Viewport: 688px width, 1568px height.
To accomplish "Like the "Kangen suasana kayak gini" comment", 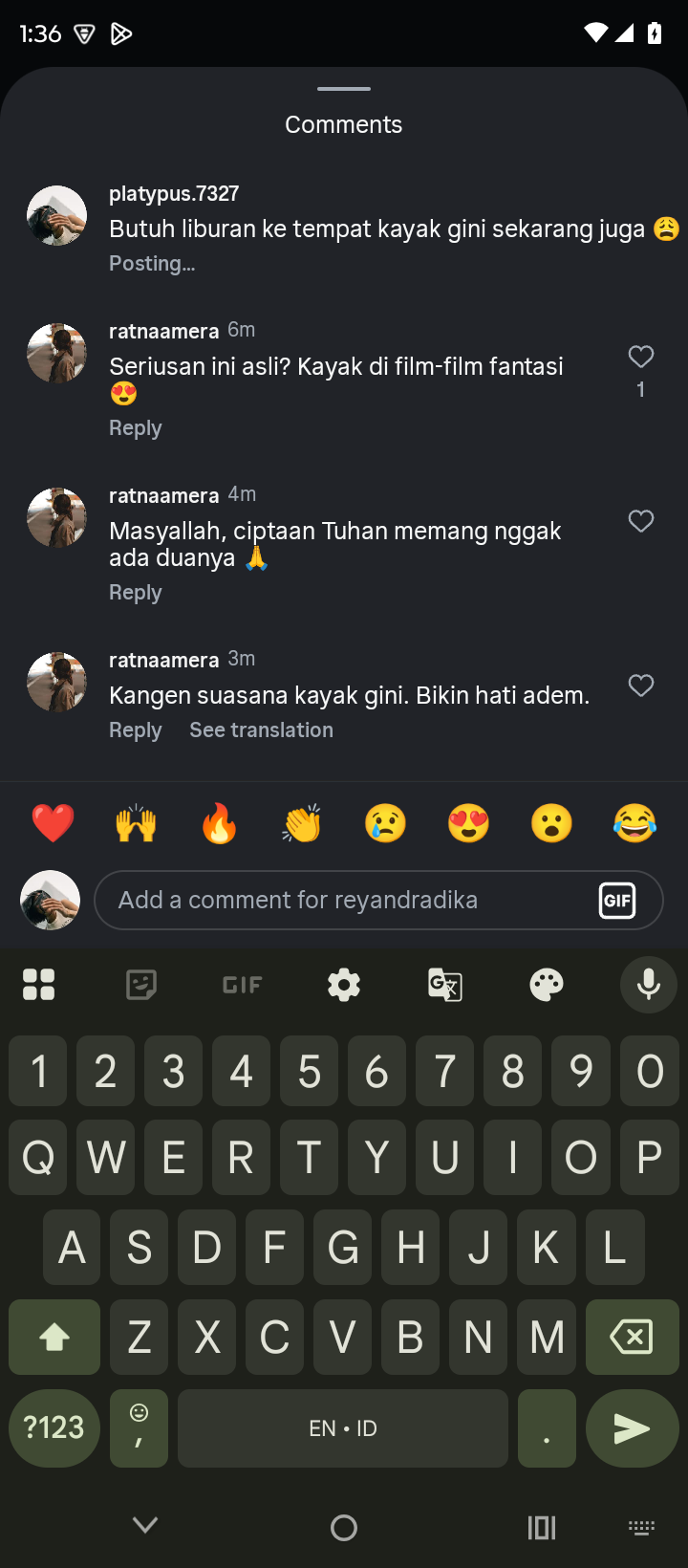I will (x=640, y=686).
